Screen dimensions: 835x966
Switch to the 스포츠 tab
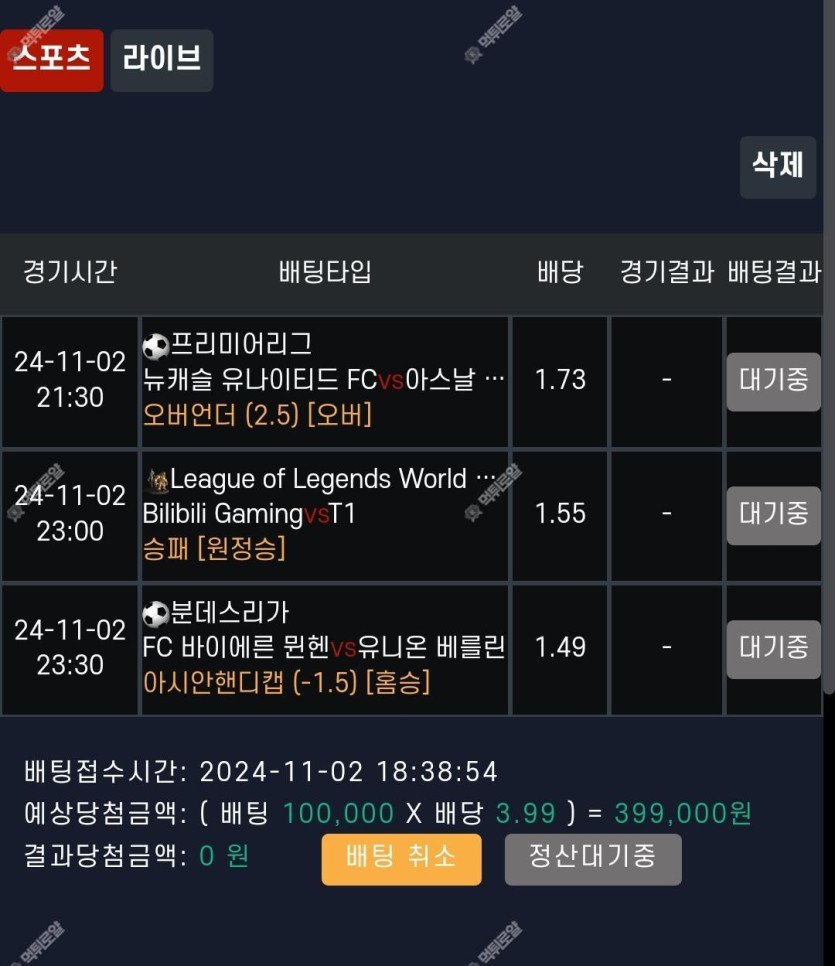tap(51, 60)
